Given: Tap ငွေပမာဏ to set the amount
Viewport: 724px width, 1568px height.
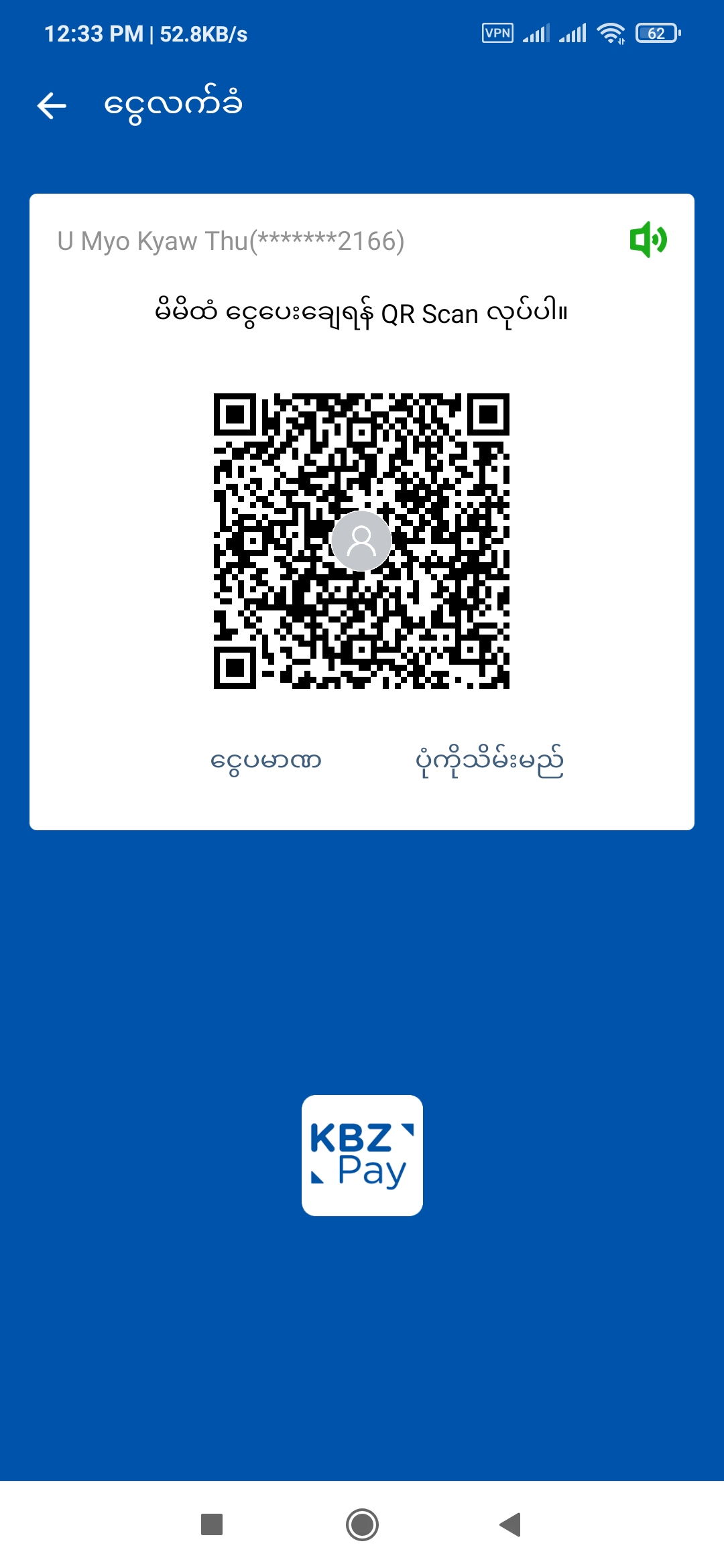Looking at the screenshot, I should pyautogui.click(x=266, y=761).
